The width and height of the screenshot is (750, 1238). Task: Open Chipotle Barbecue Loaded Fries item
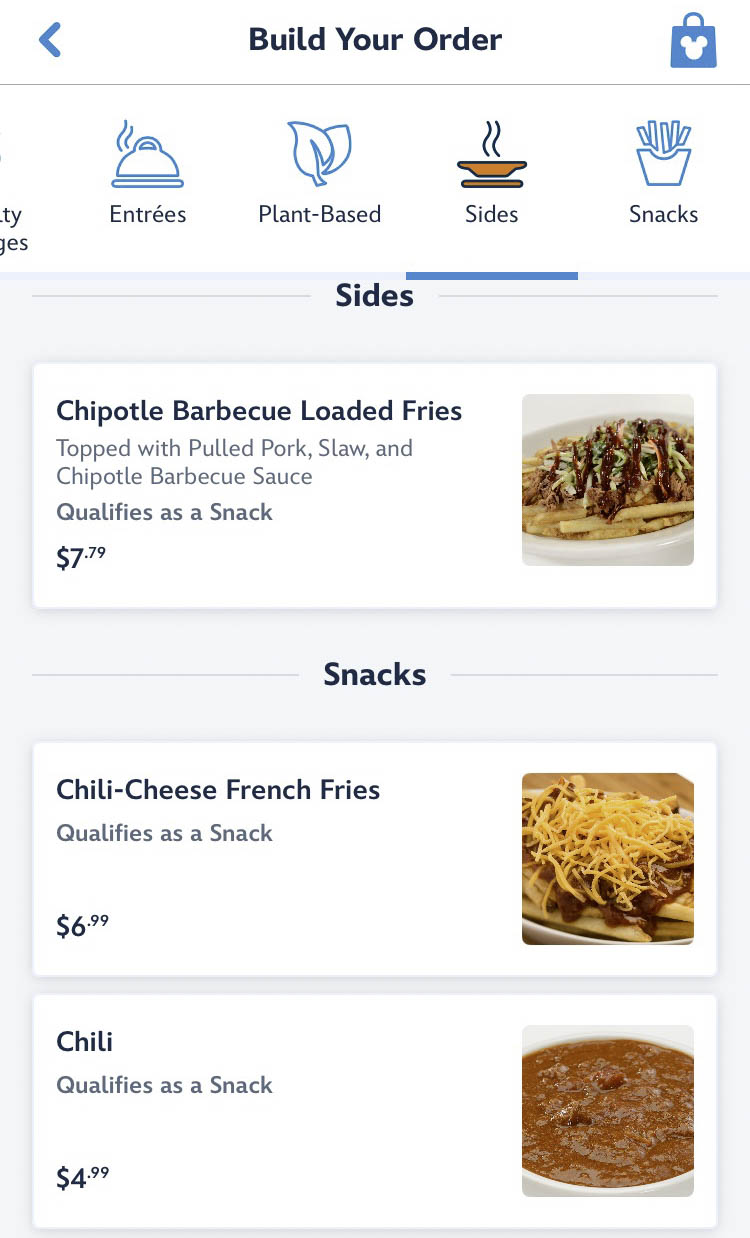tap(375, 485)
